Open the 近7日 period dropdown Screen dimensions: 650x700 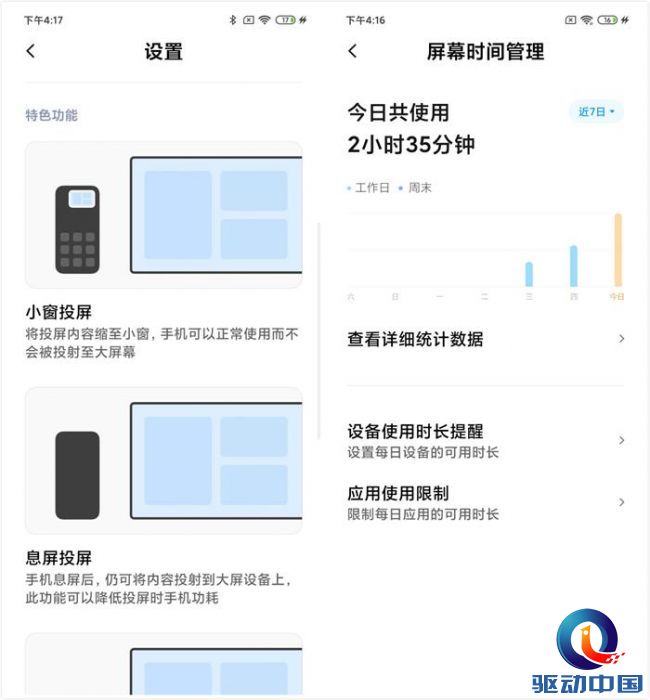click(x=596, y=112)
